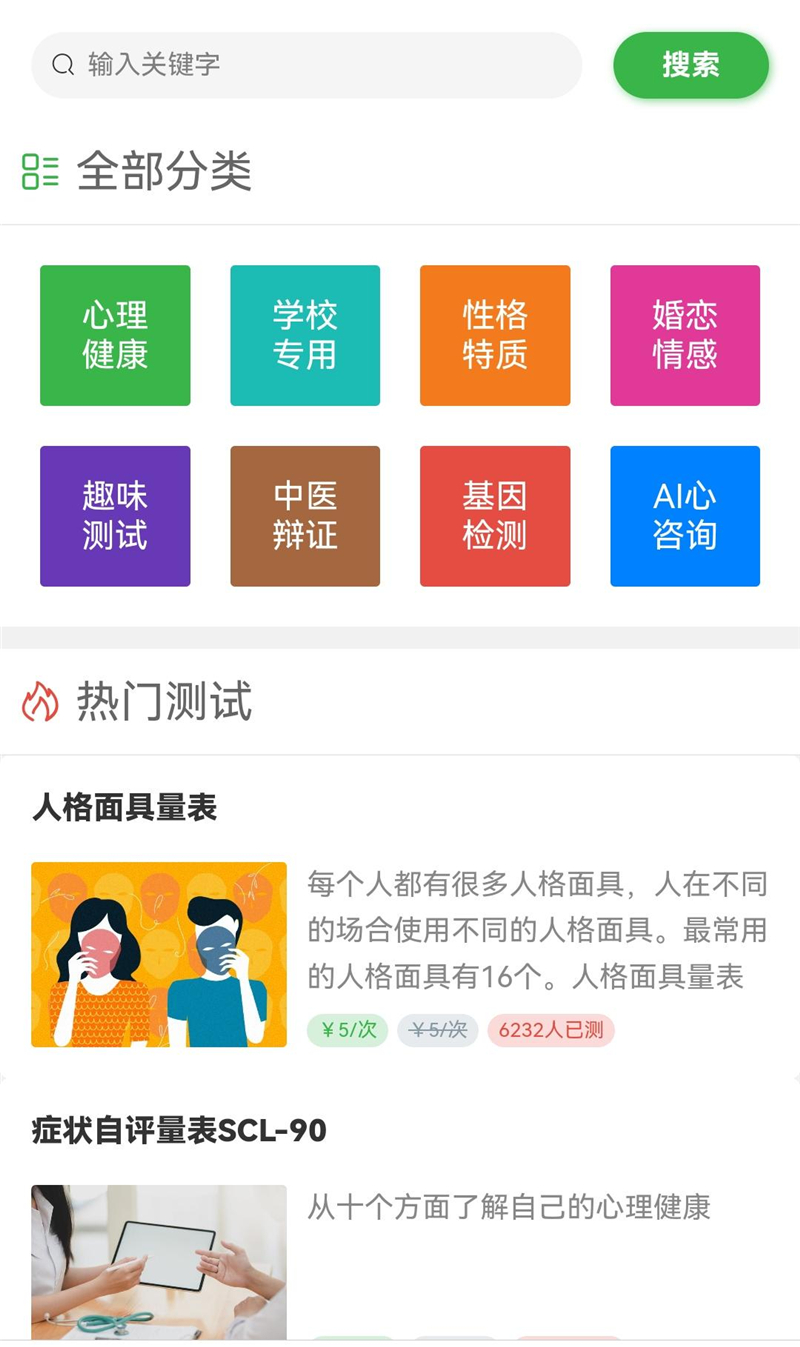Select the 中医辨证 category tile

tap(305, 516)
